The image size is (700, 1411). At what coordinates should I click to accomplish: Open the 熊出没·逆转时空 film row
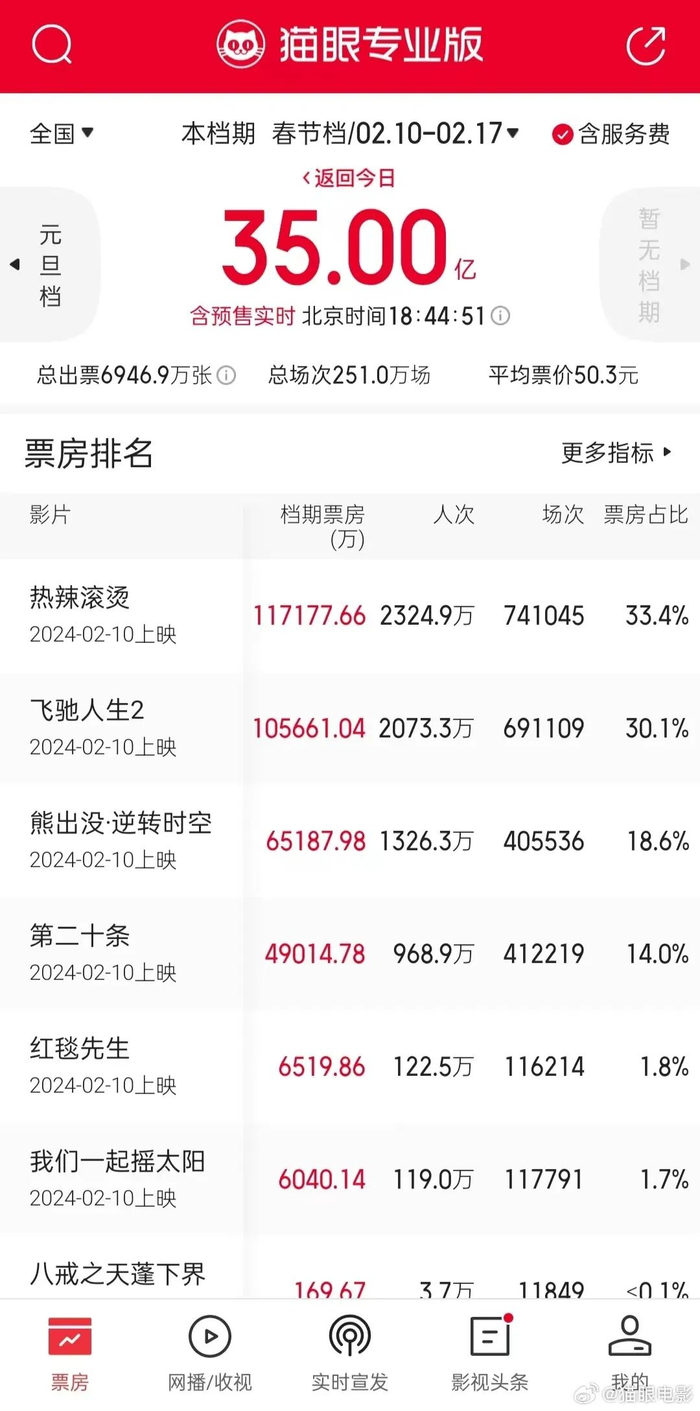tap(350, 841)
